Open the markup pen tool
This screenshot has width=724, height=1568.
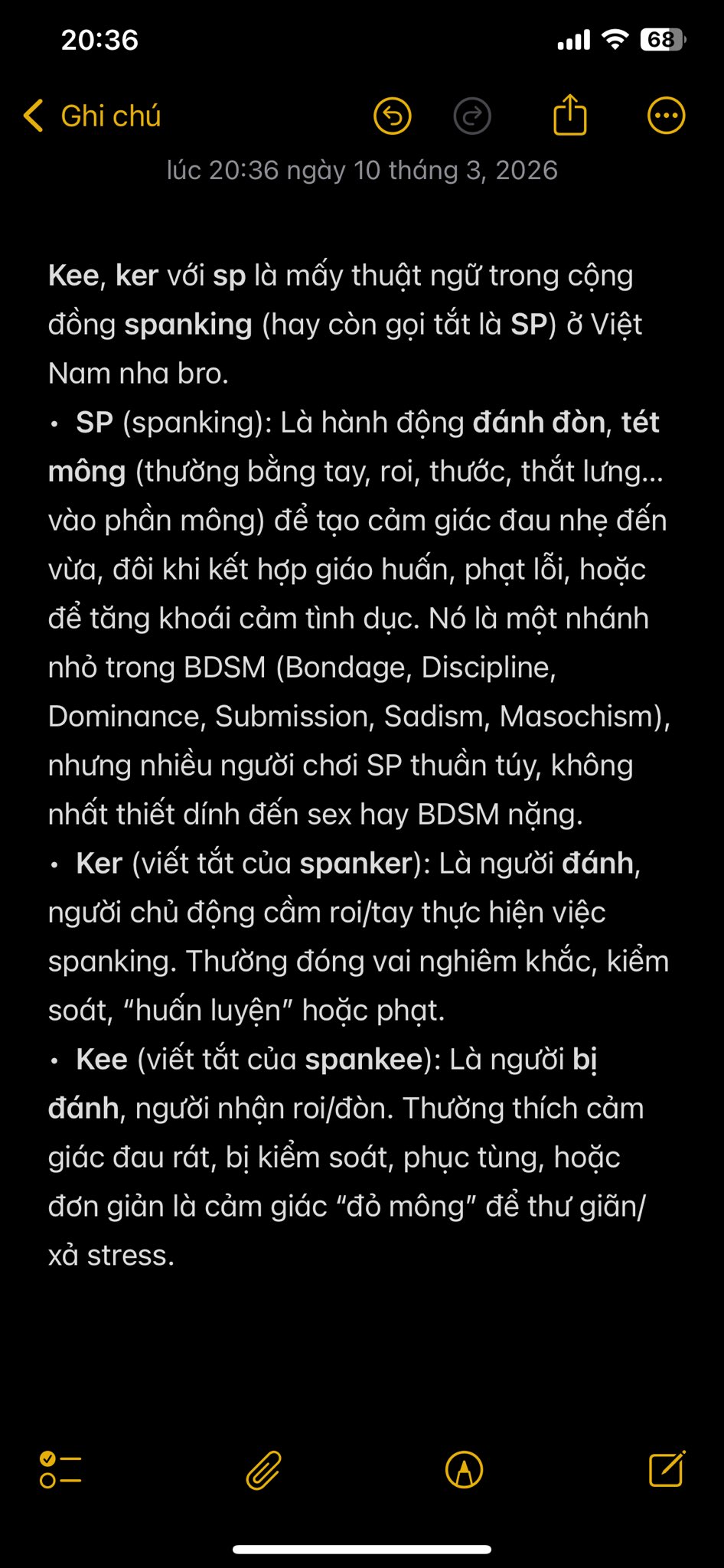pyautogui.click(x=464, y=1470)
